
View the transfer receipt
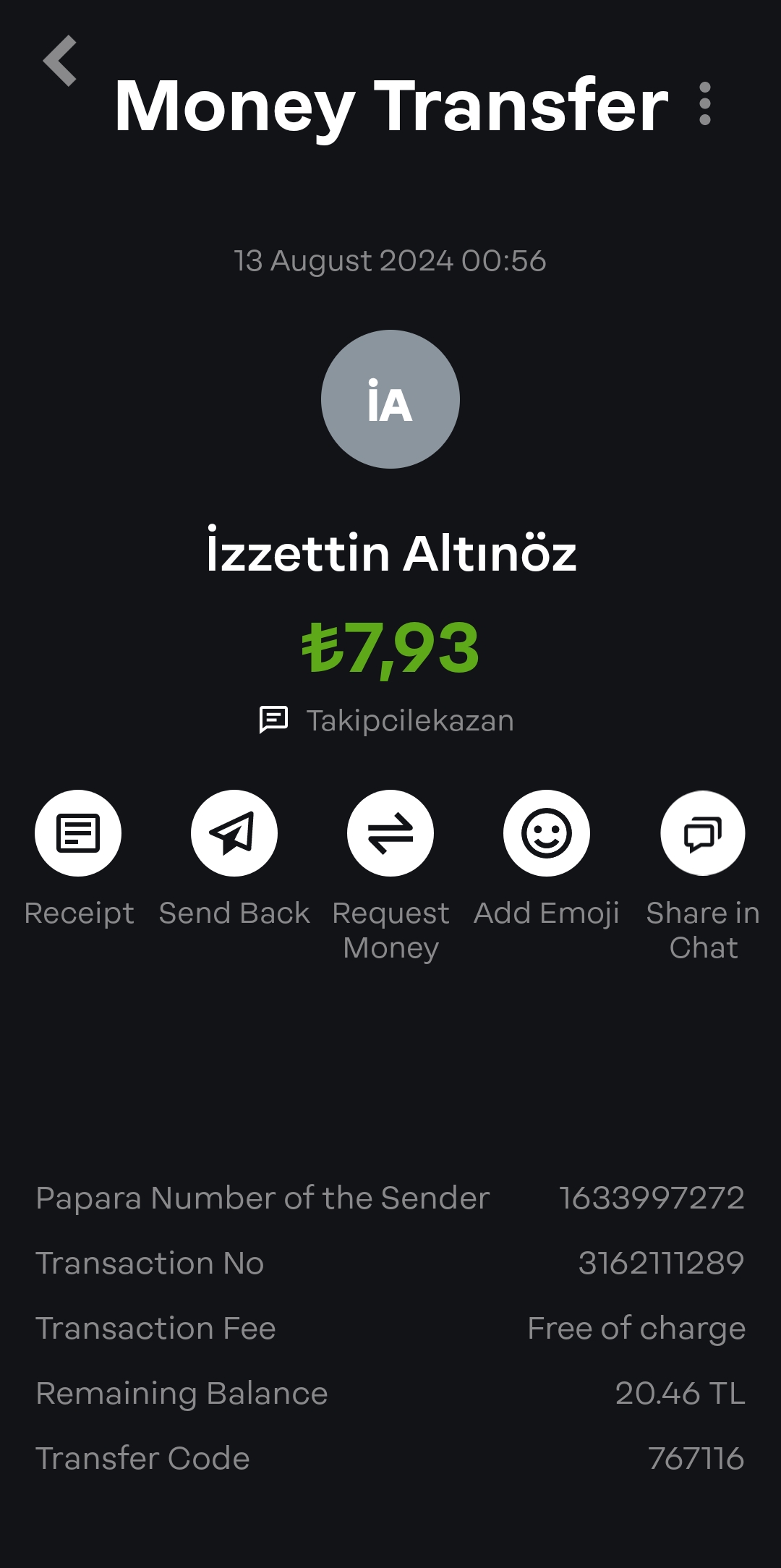pyautogui.click(x=78, y=833)
